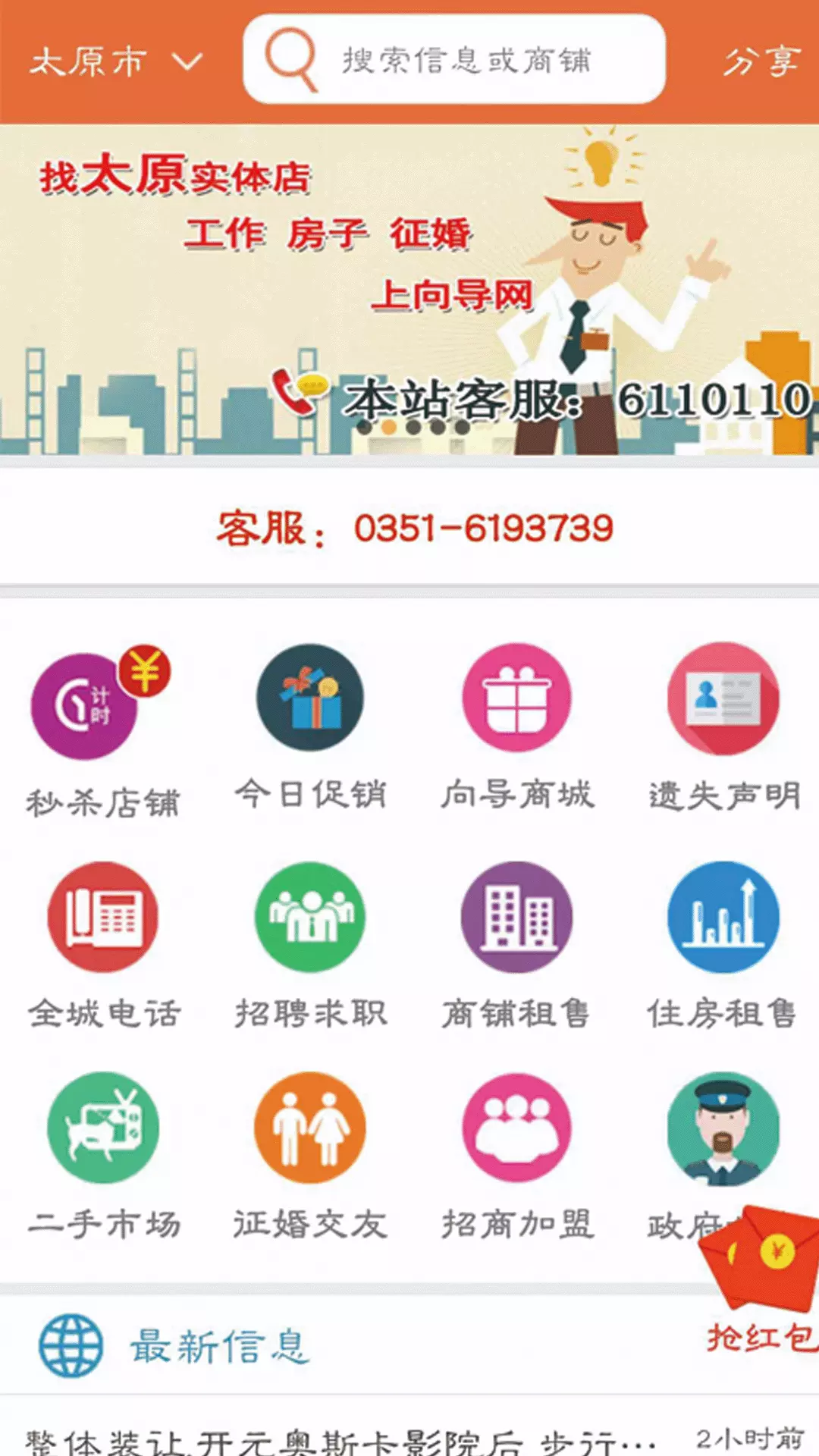
Task: Open the 找太原实体店 promotional banner
Action: pos(409,290)
